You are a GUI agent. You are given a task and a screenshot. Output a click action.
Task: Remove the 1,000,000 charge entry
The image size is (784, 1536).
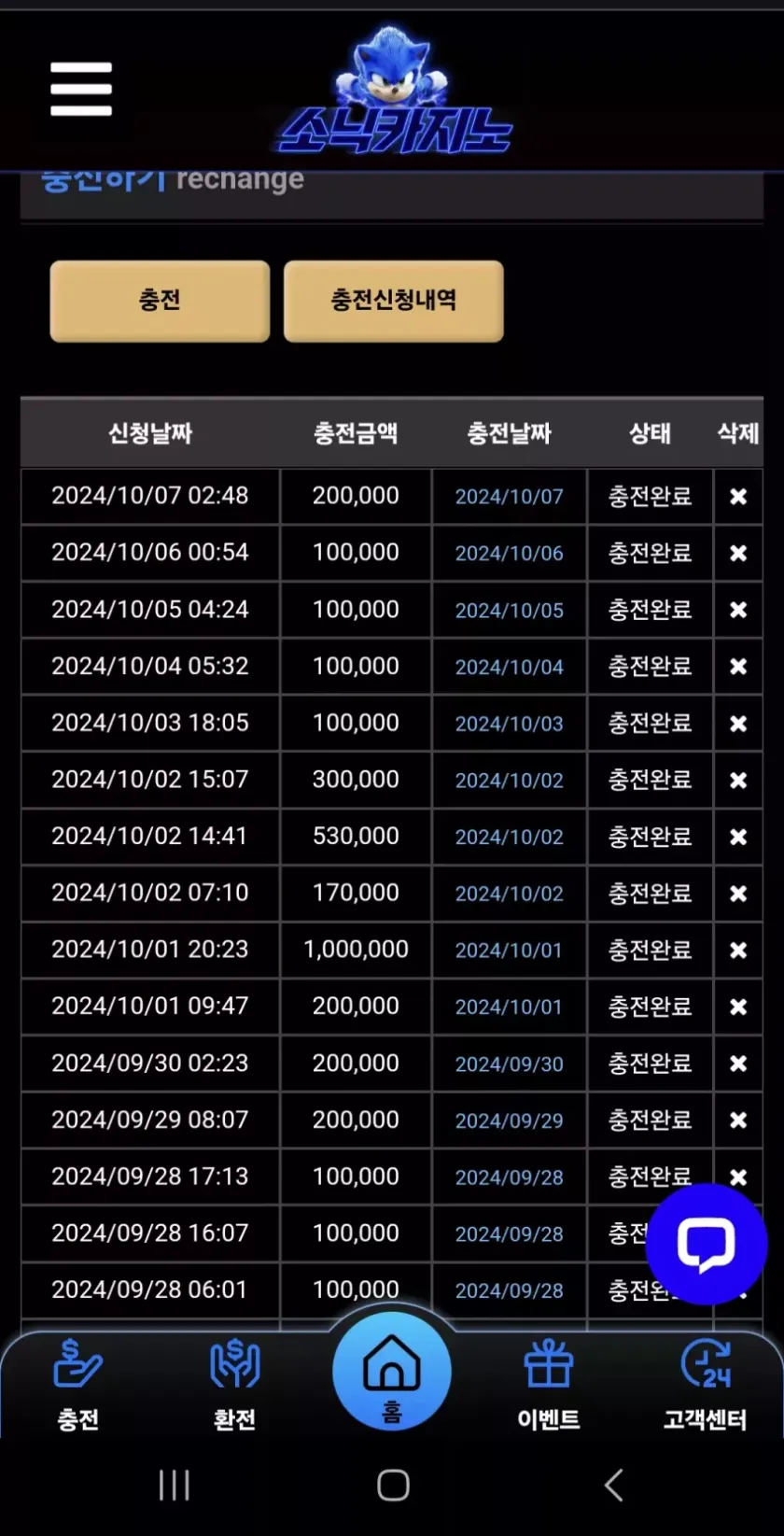pyautogui.click(x=737, y=951)
